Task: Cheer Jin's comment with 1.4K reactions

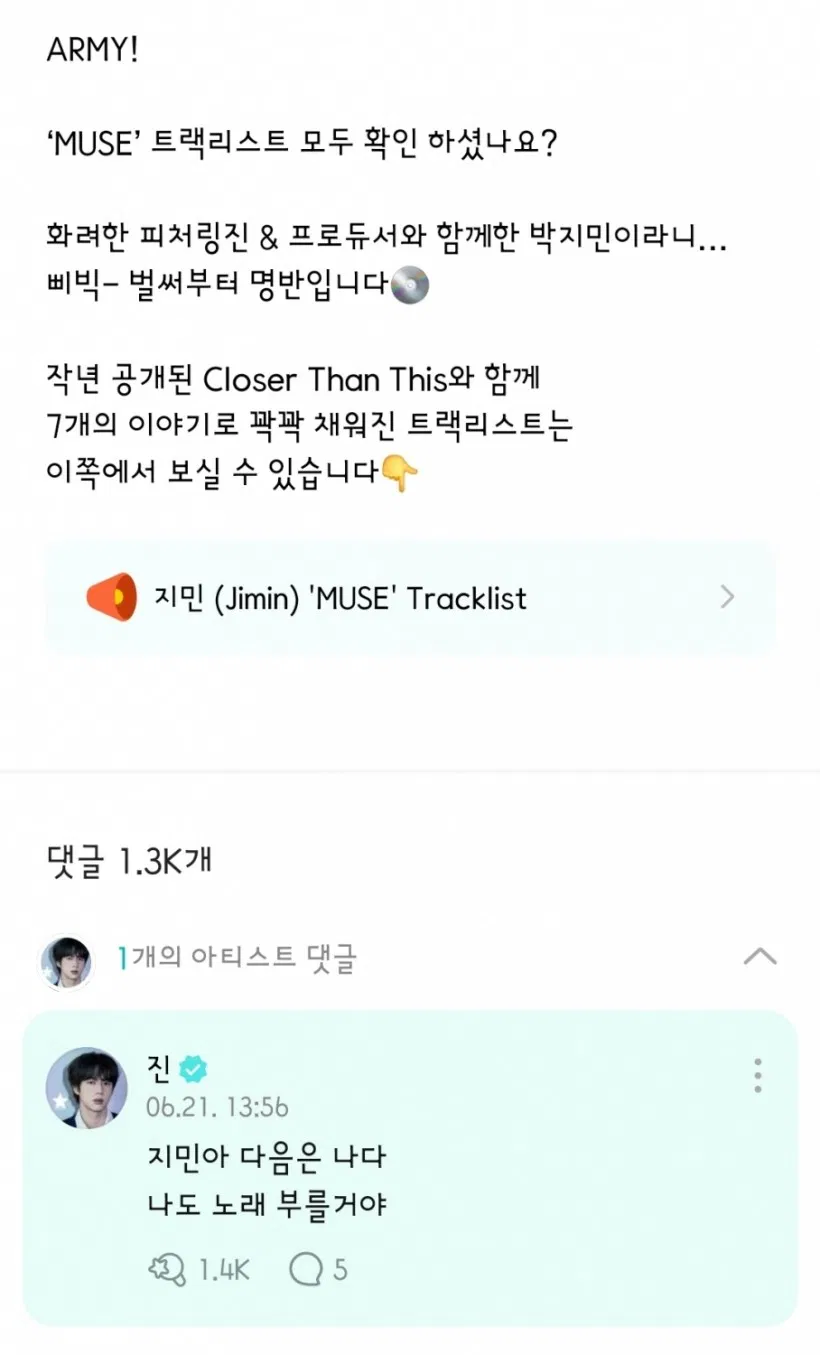Action: [x=167, y=1270]
